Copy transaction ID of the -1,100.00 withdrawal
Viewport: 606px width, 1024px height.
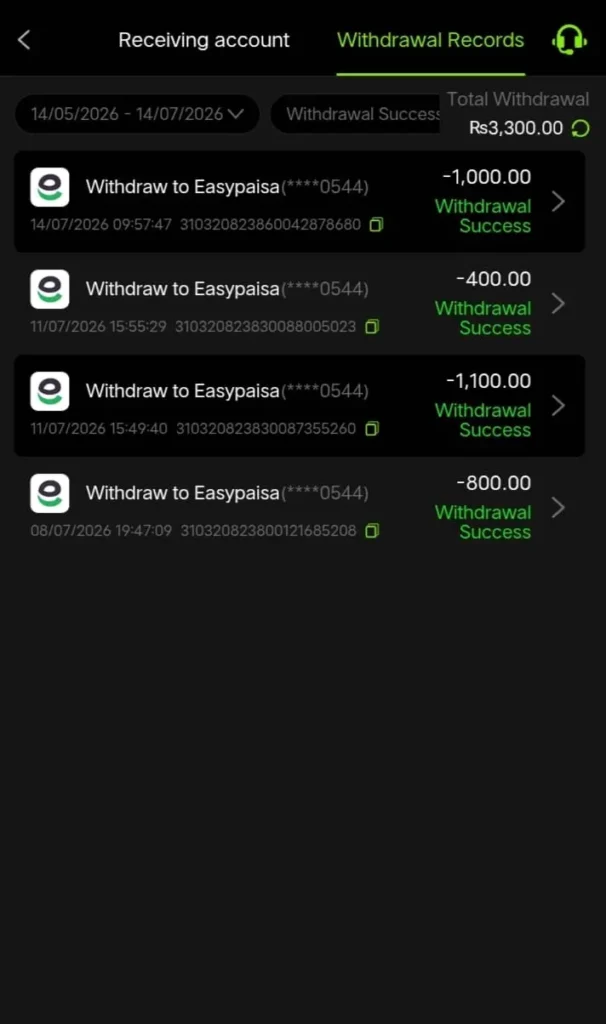pyautogui.click(x=372, y=428)
